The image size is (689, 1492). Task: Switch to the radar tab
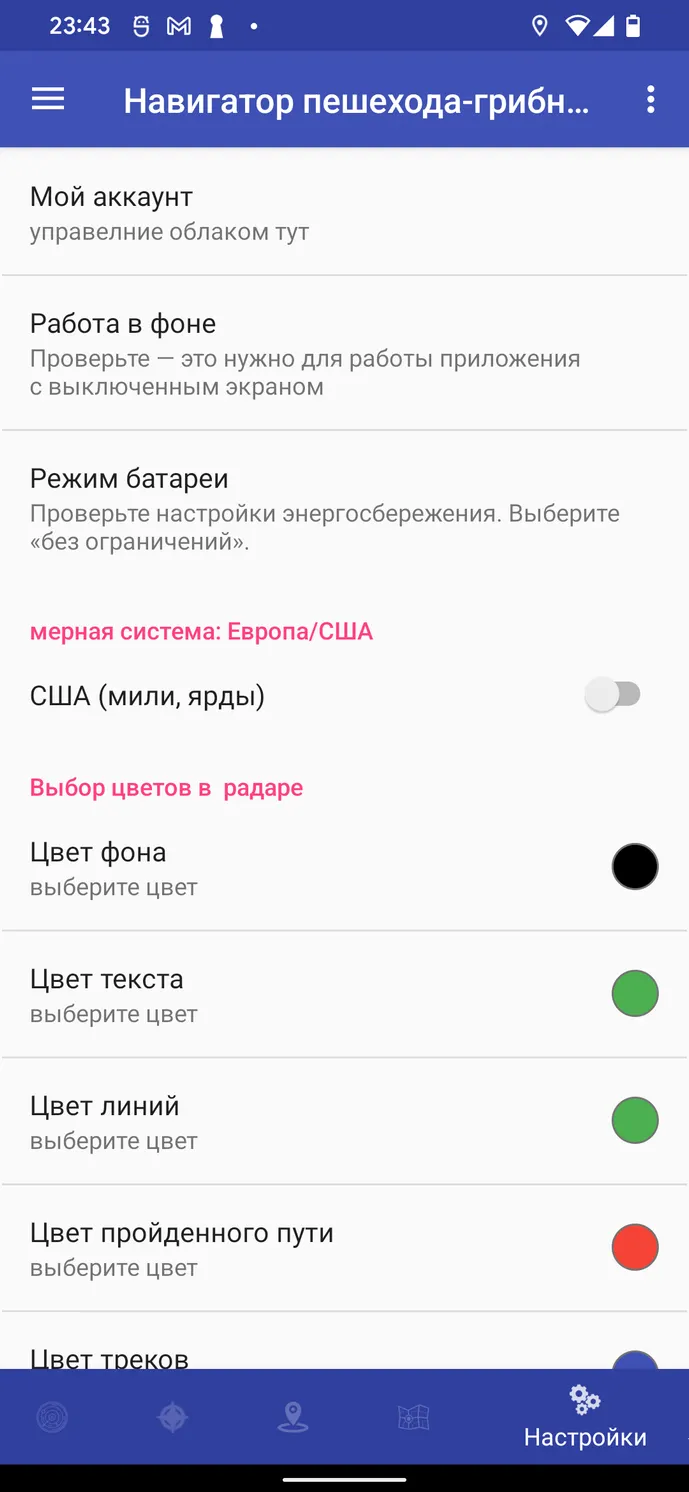pyautogui.click(x=52, y=1417)
